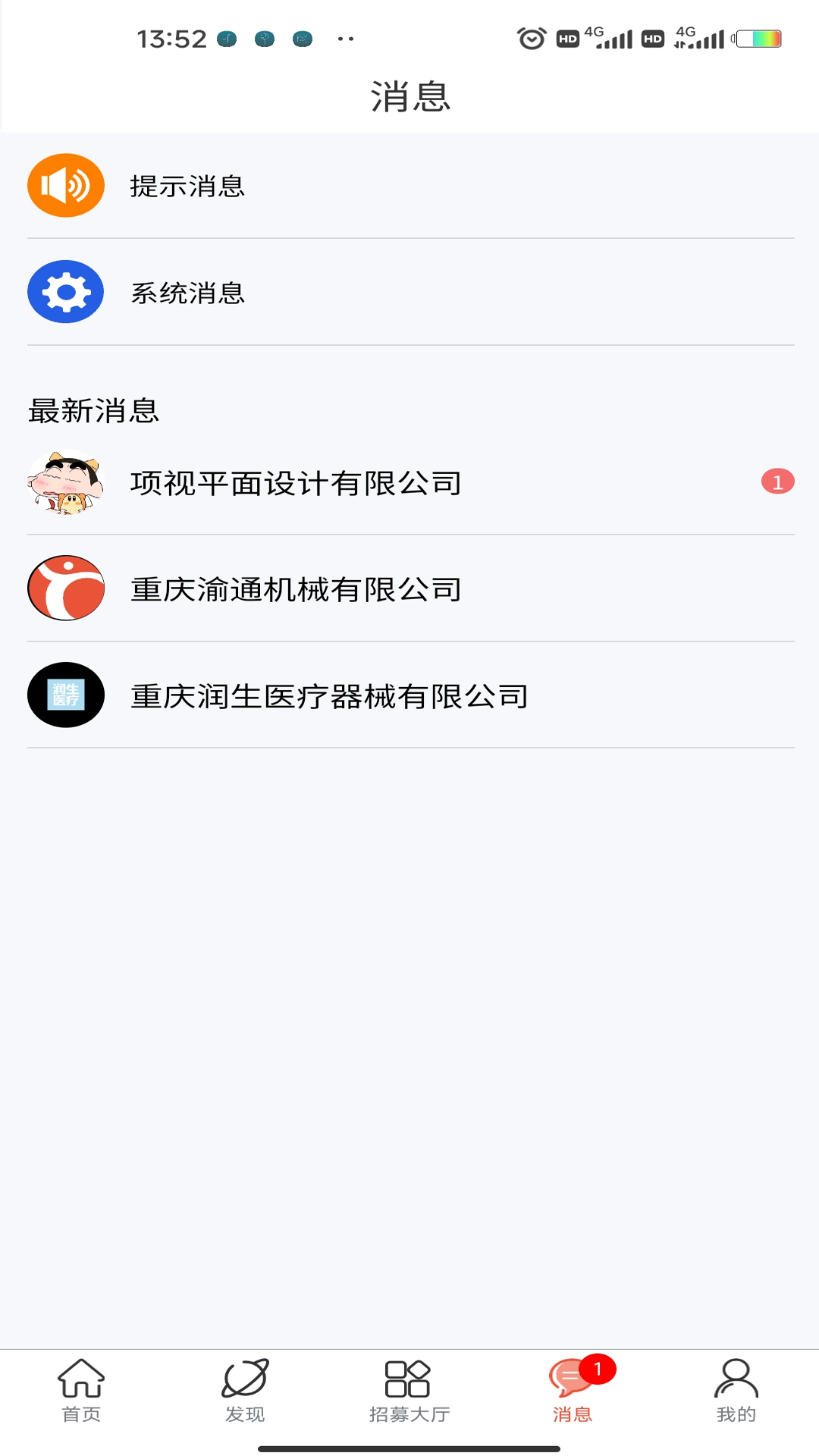819x1456 pixels.
Task: Go to the 招募大厅 tab
Action: (x=409, y=1391)
